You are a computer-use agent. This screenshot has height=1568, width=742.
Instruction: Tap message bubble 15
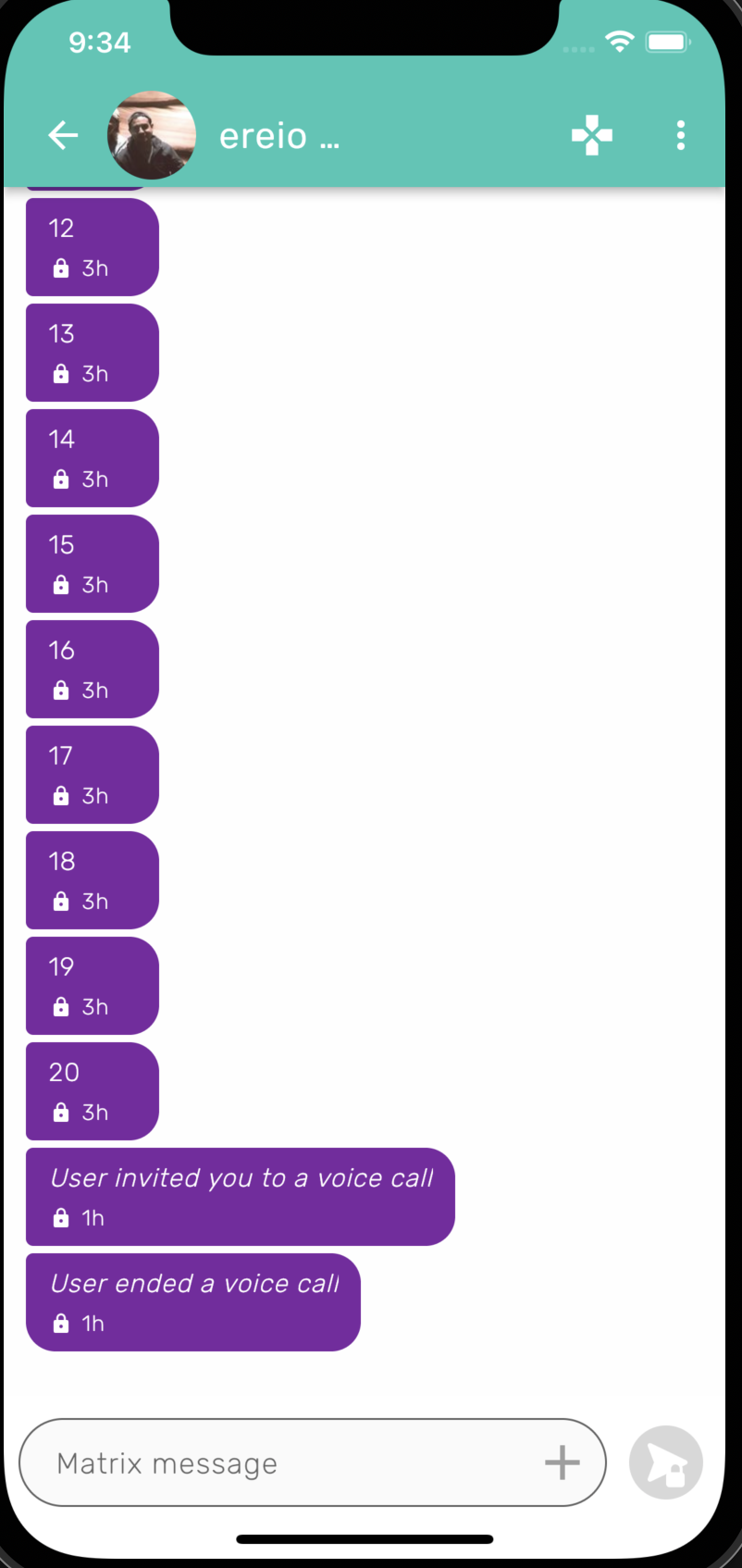pos(92,563)
